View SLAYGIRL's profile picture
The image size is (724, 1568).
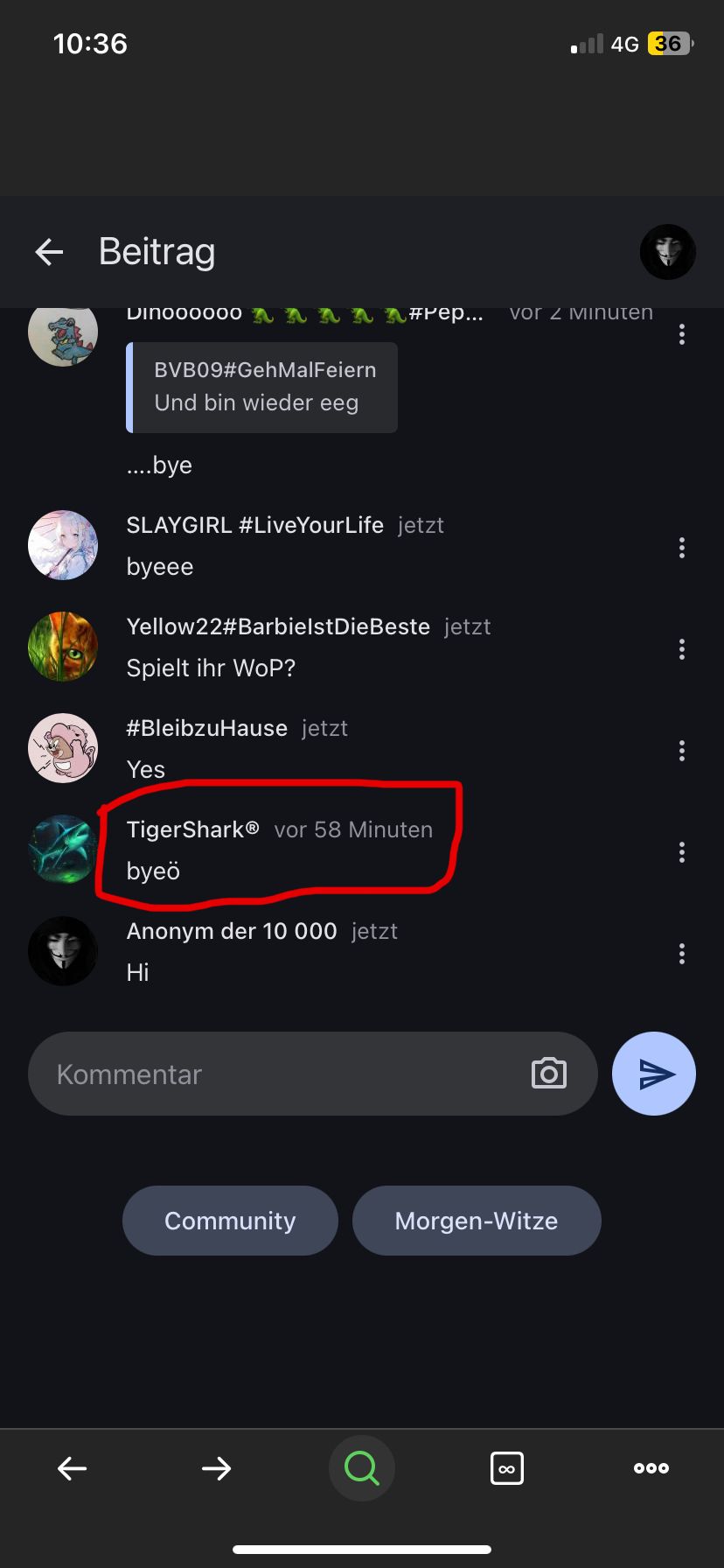coord(63,545)
